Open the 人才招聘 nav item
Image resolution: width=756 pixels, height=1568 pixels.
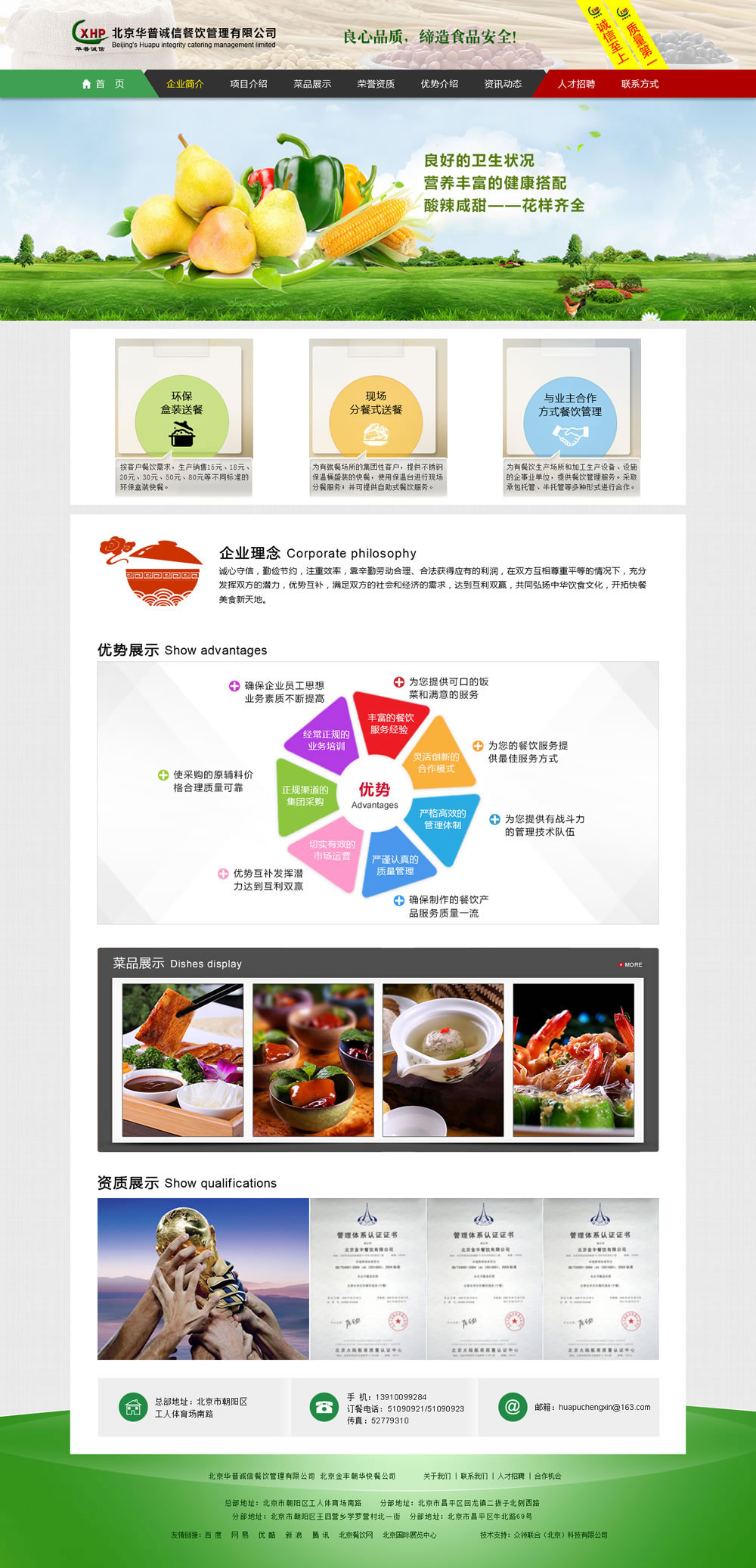(x=576, y=84)
